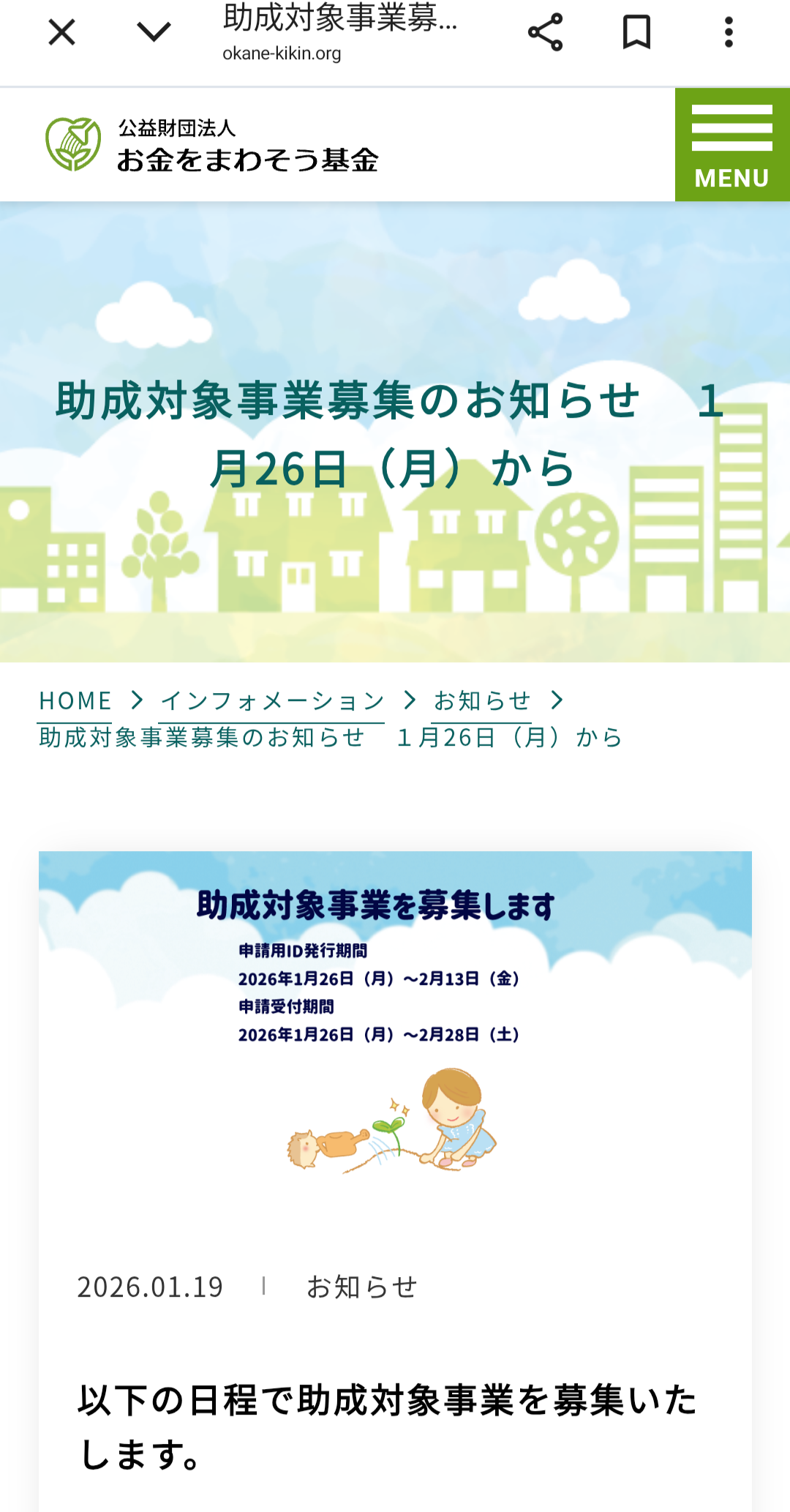
Task: Share this page
Action: pyautogui.click(x=545, y=32)
